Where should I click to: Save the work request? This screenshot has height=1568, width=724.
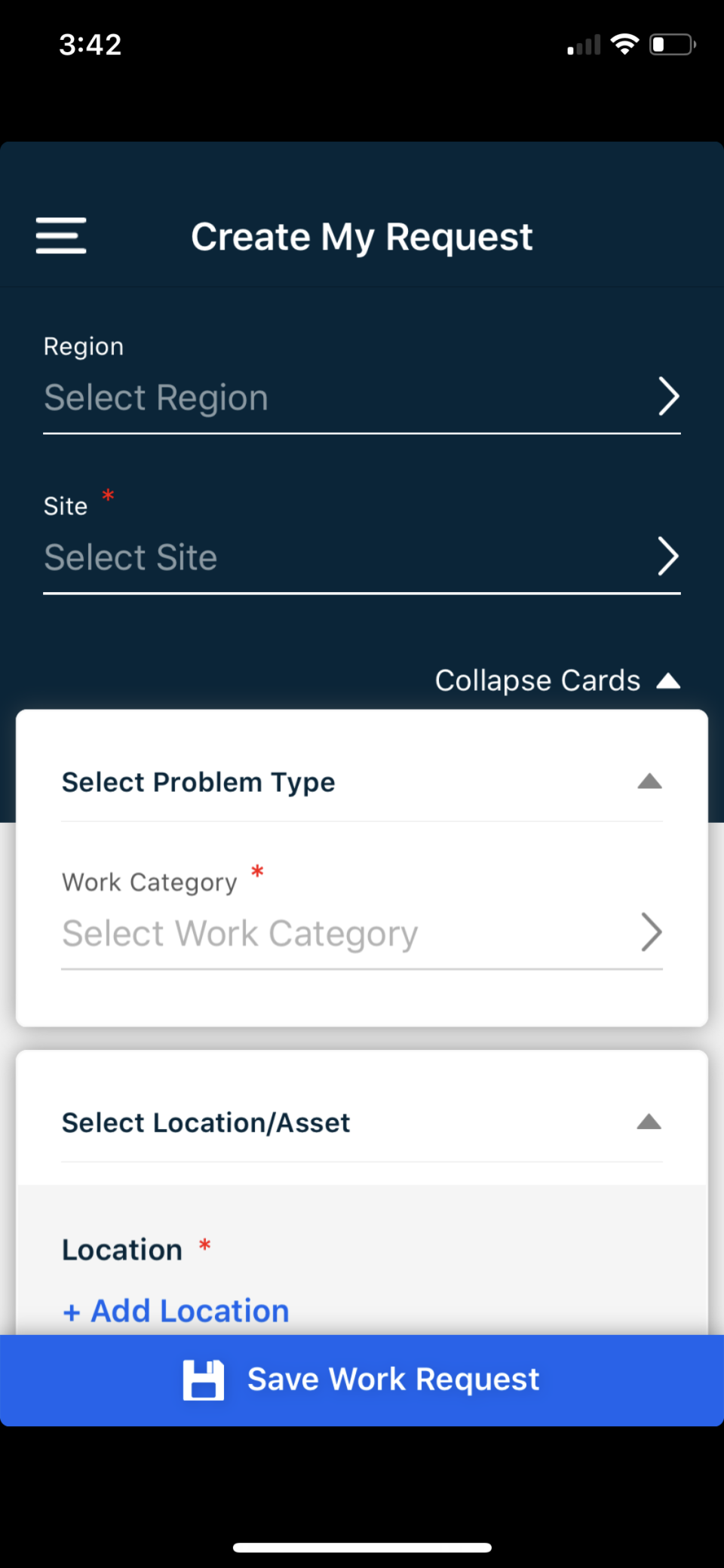362,1380
